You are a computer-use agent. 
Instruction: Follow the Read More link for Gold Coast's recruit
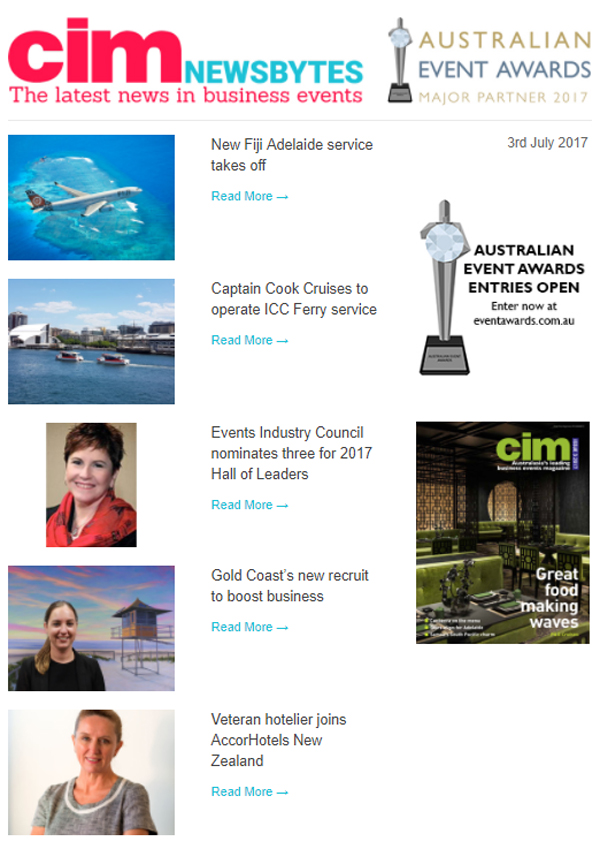pos(249,628)
